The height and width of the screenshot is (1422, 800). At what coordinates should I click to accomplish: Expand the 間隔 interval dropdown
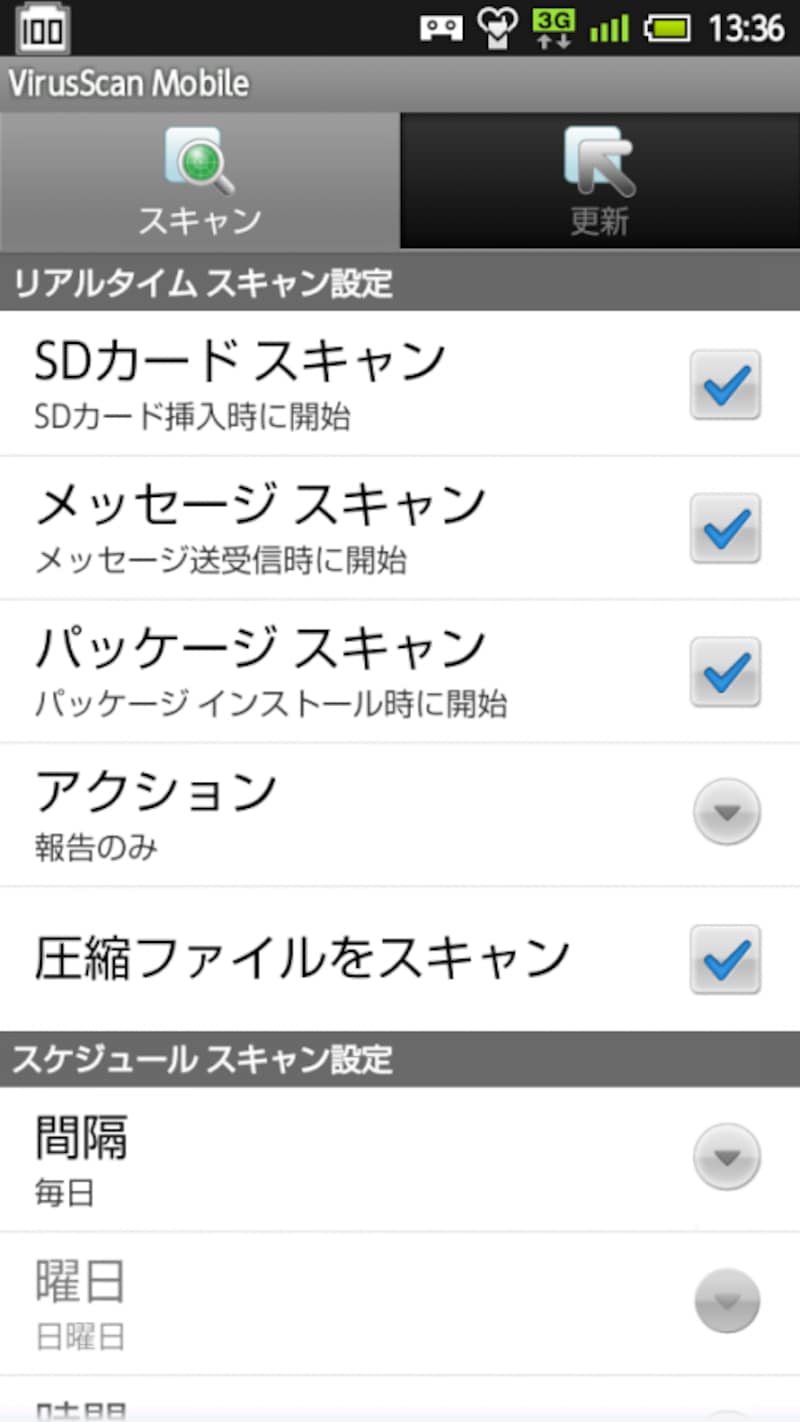(x=727, y=1157)
